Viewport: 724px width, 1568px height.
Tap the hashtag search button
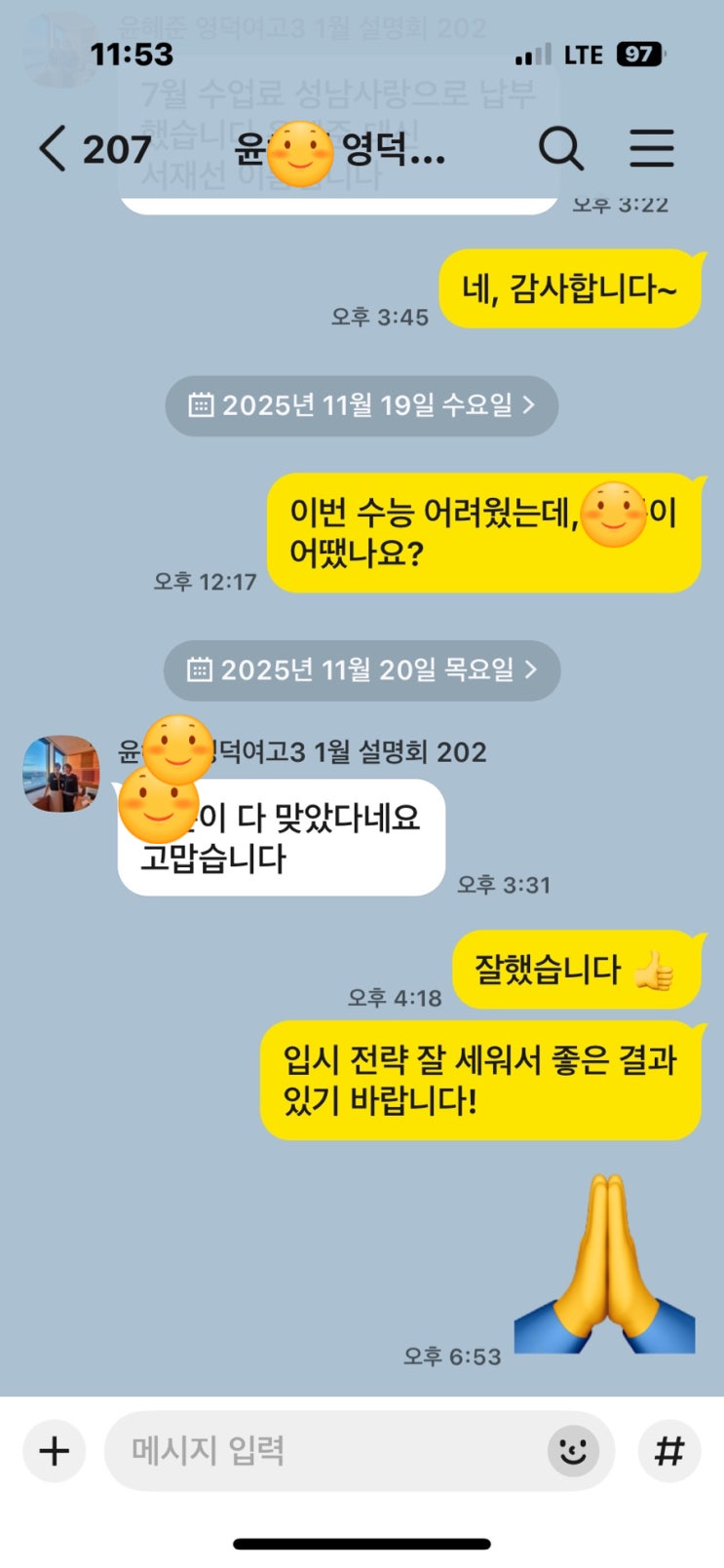669,1451
